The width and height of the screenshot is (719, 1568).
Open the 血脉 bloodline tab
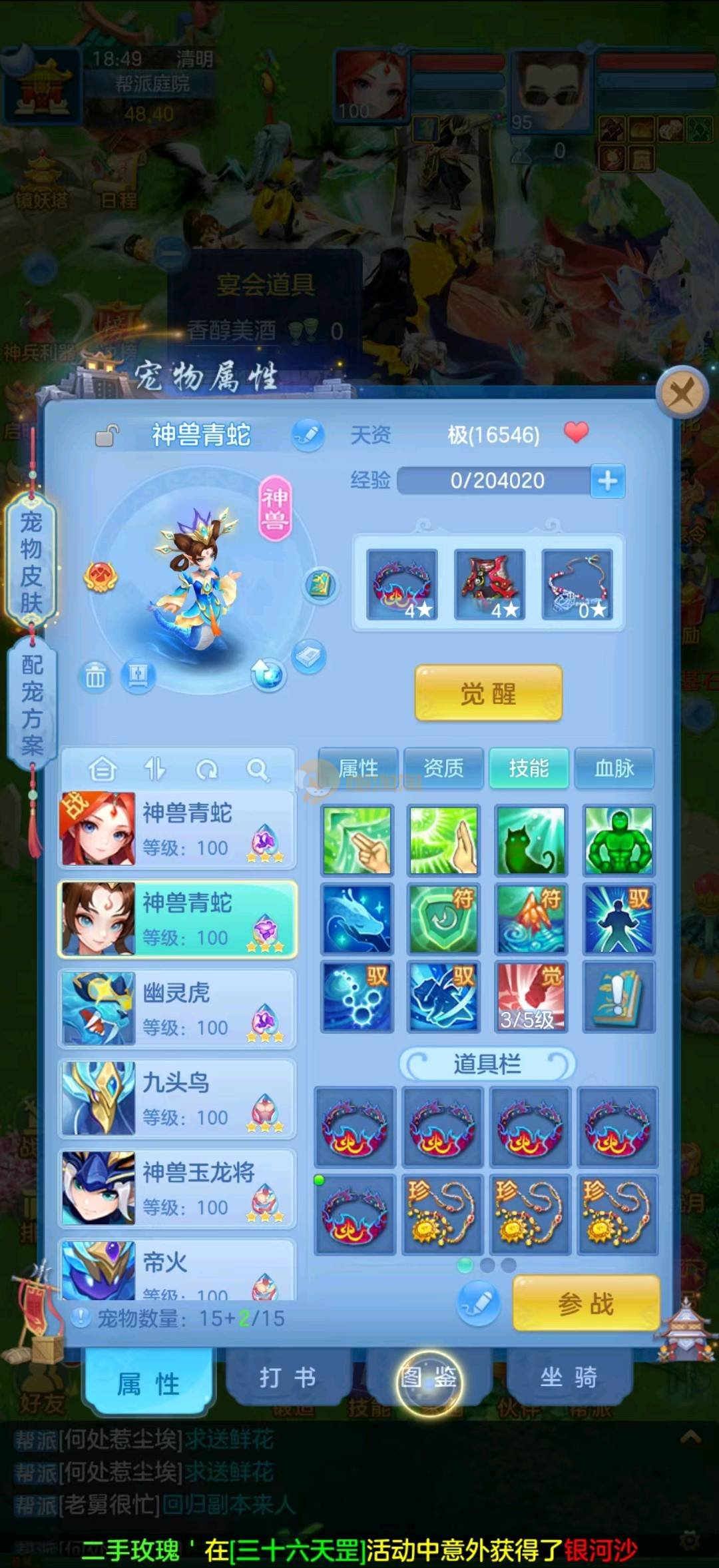tap(614, 768)
